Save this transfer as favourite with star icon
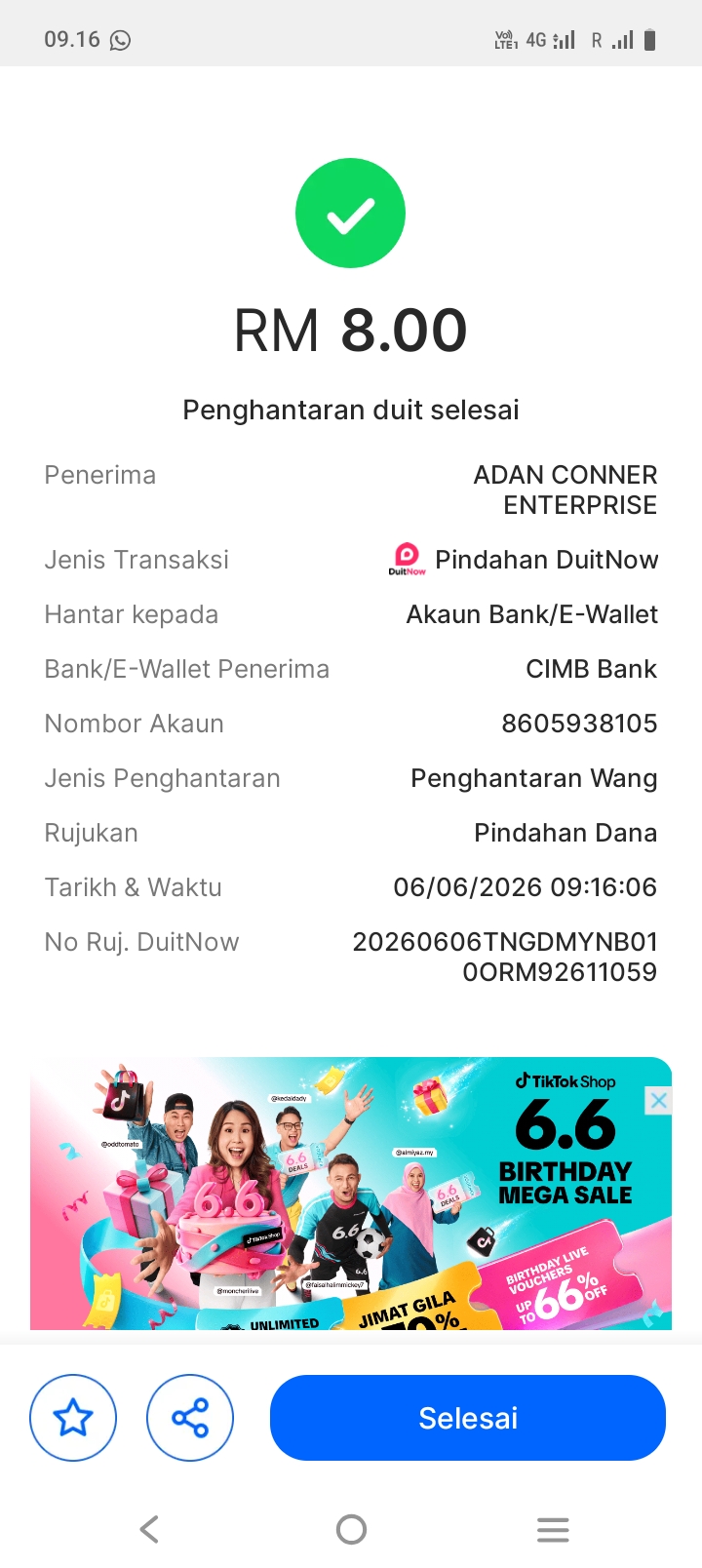The height and width of the screenshot is (1568, 702). [73, 1418]
